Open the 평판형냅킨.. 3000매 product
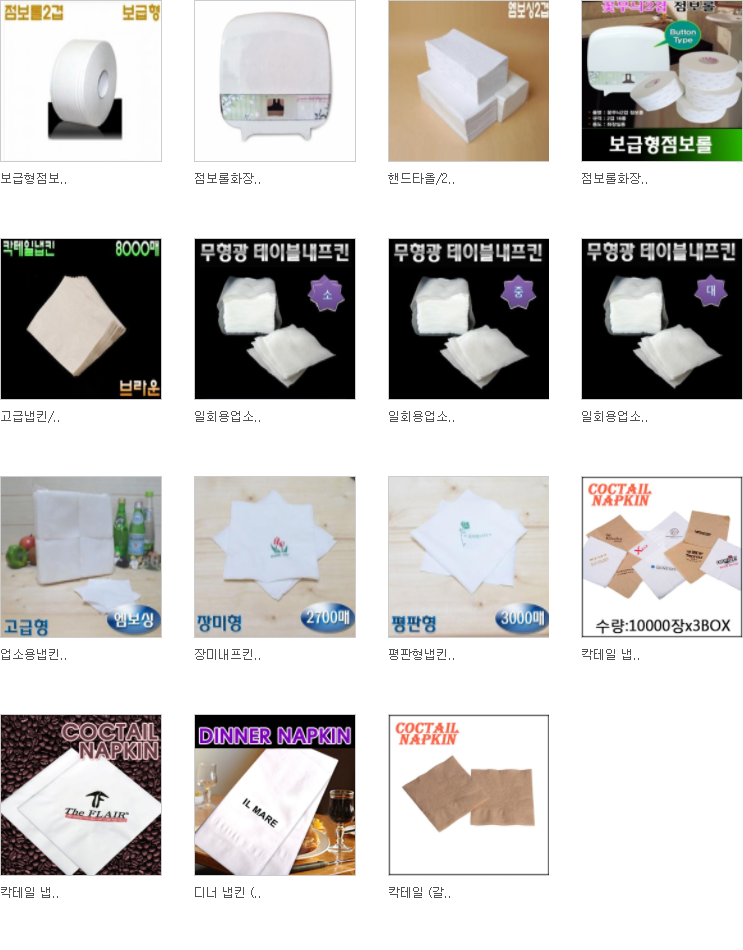The image size is (743, 950). point(468,556)
